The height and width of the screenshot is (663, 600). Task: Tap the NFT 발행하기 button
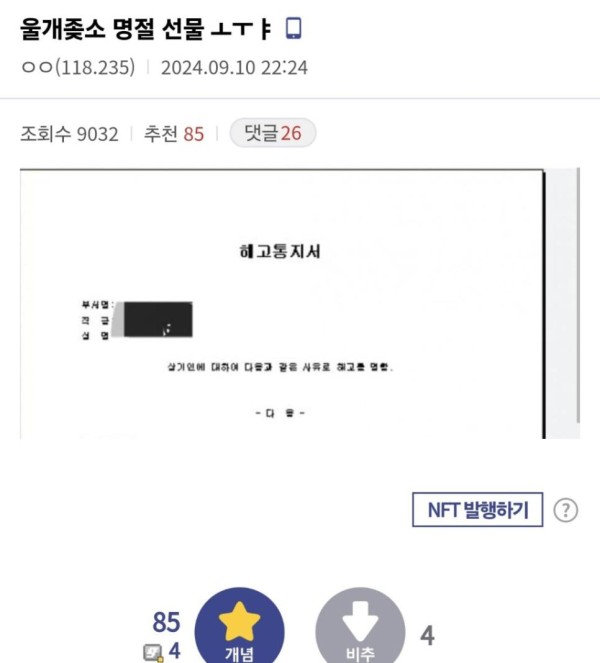click(478, 509)
